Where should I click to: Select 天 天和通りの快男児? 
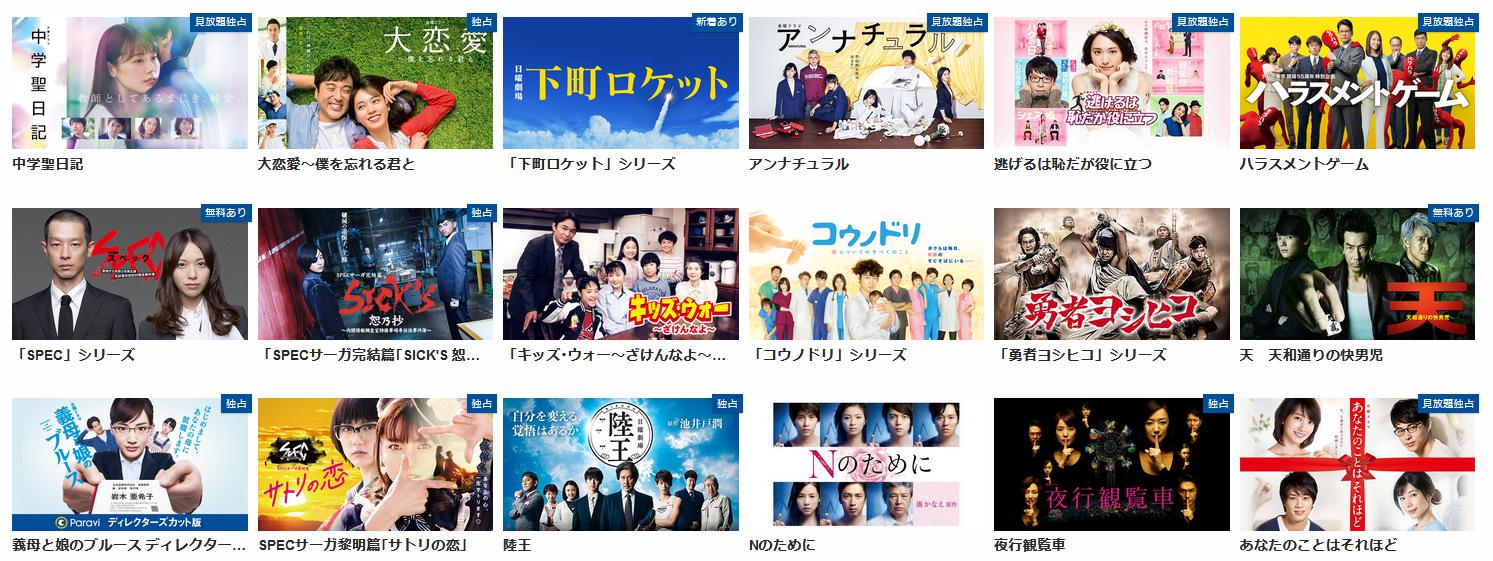[1358, 274]
